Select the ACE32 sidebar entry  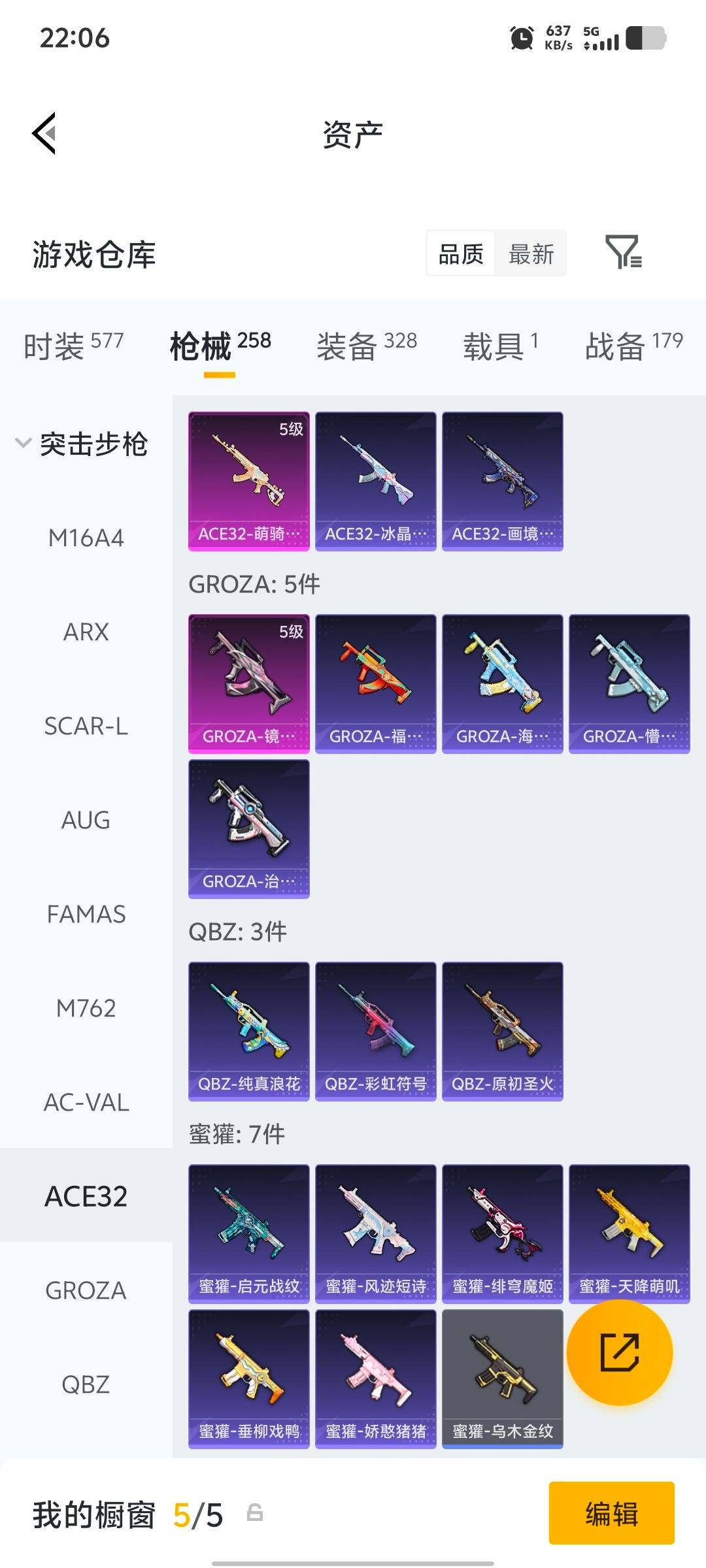pos(86,1196)
